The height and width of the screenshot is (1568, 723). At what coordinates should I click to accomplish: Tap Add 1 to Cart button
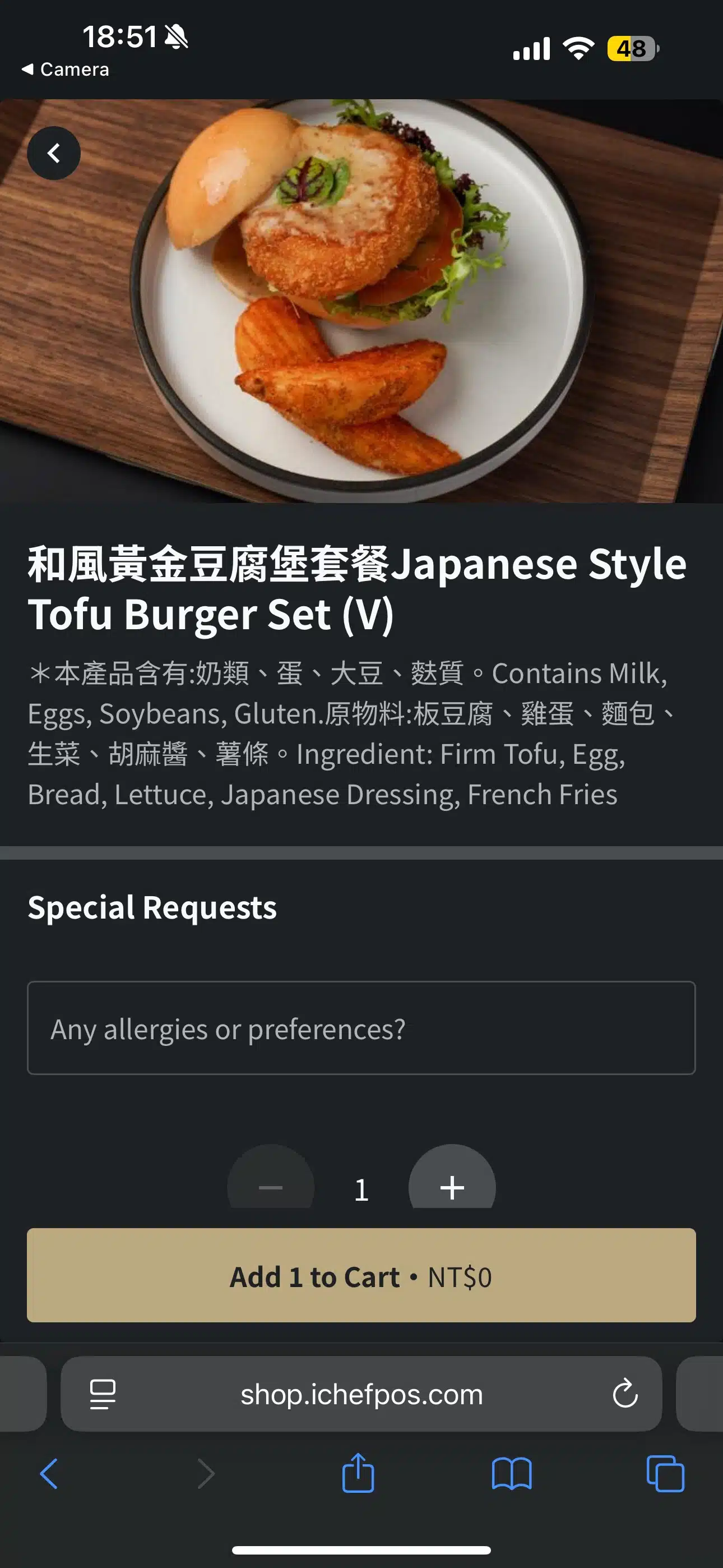361,1277
